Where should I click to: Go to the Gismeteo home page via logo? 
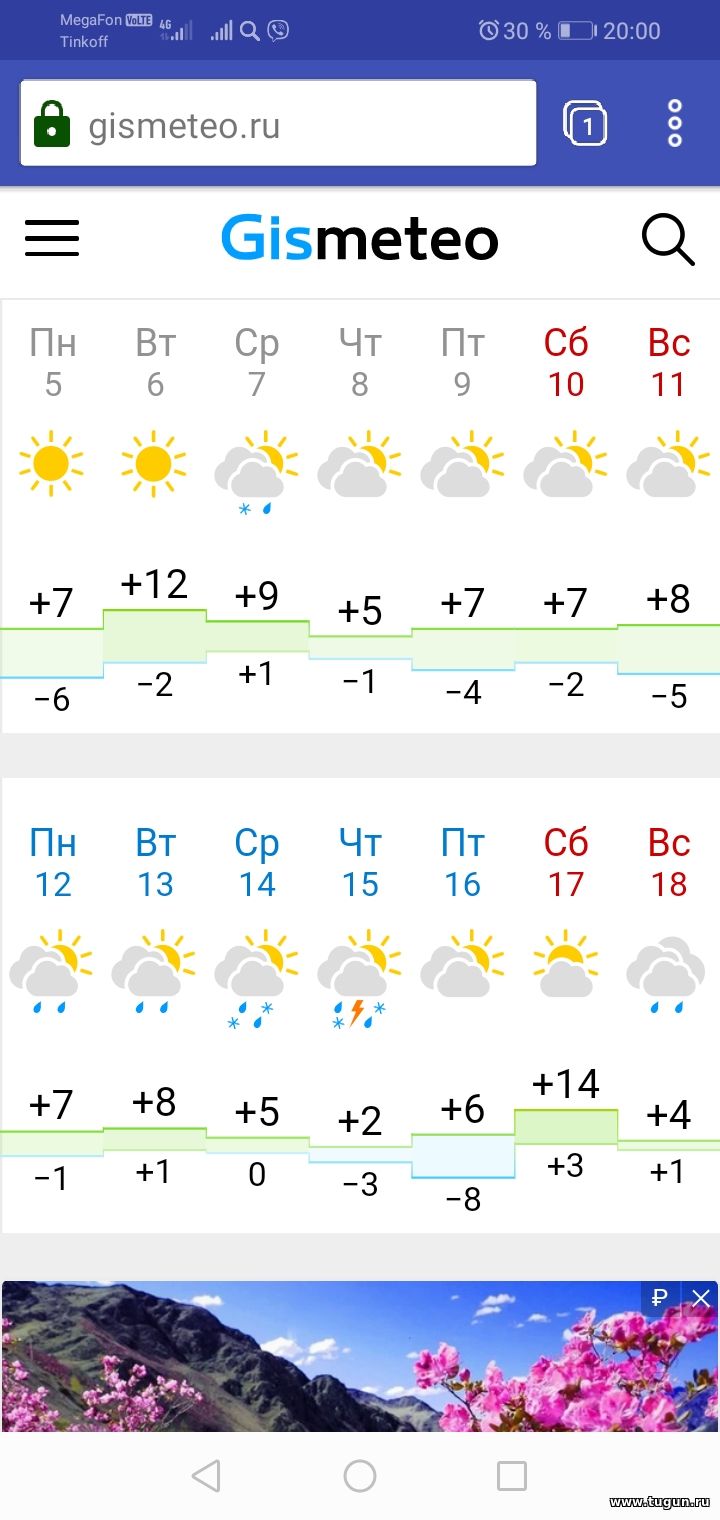click(x=359, y=239)
